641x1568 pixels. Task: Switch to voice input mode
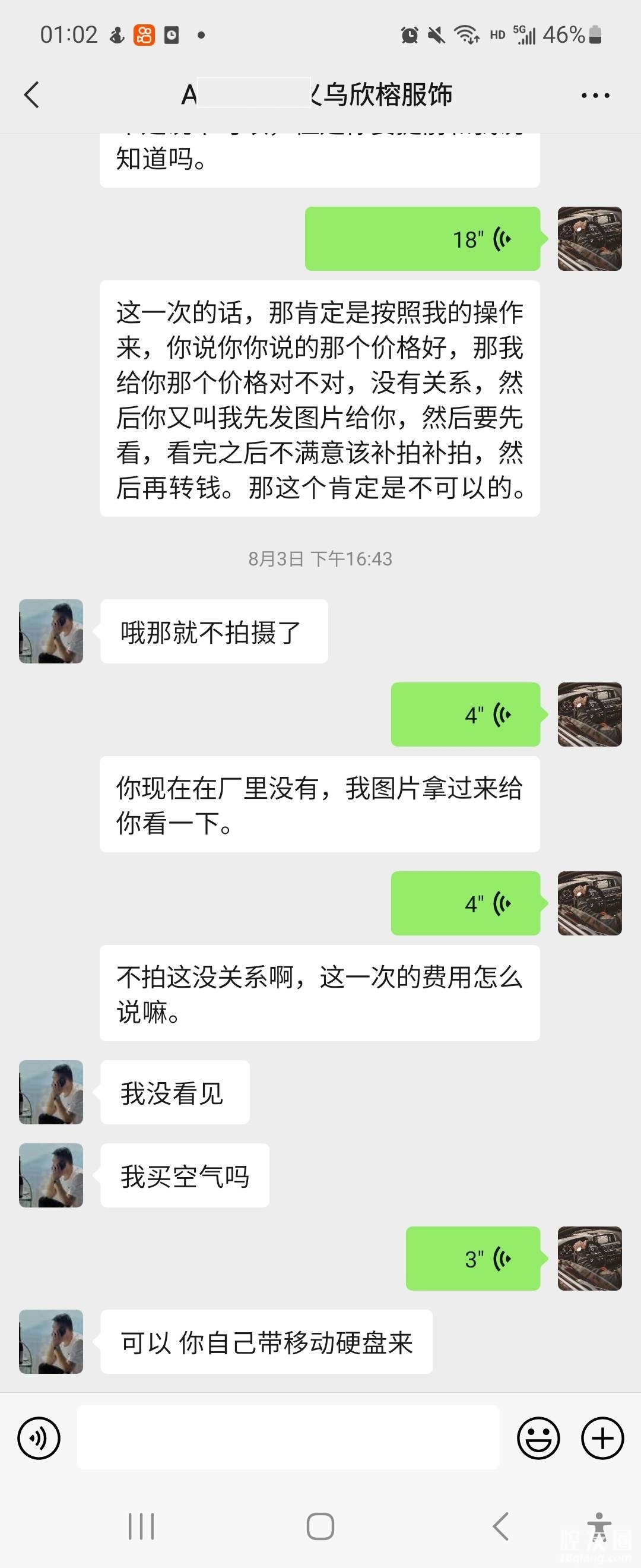point(39,1439)
